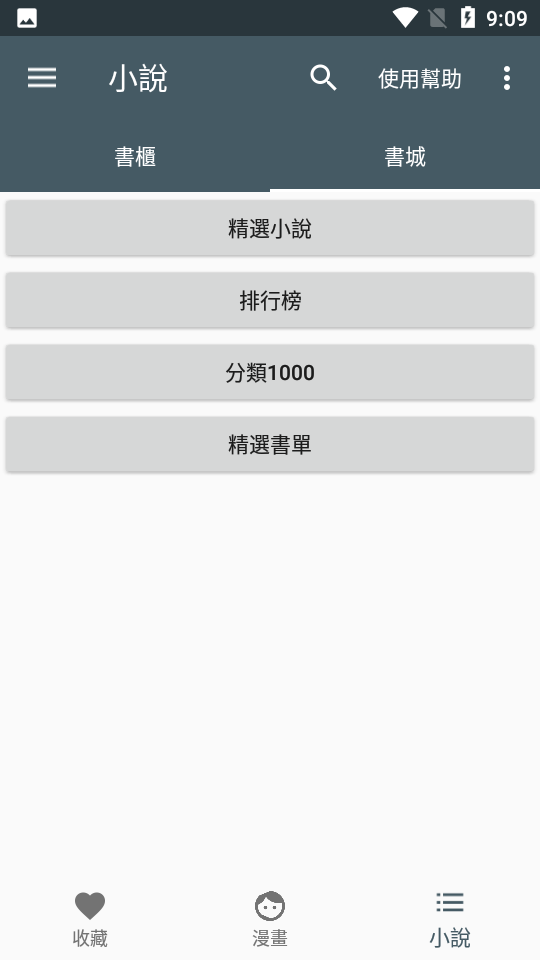Open the hamburger drawer menu
Screen dimensions: 540x960
[42, 78]
